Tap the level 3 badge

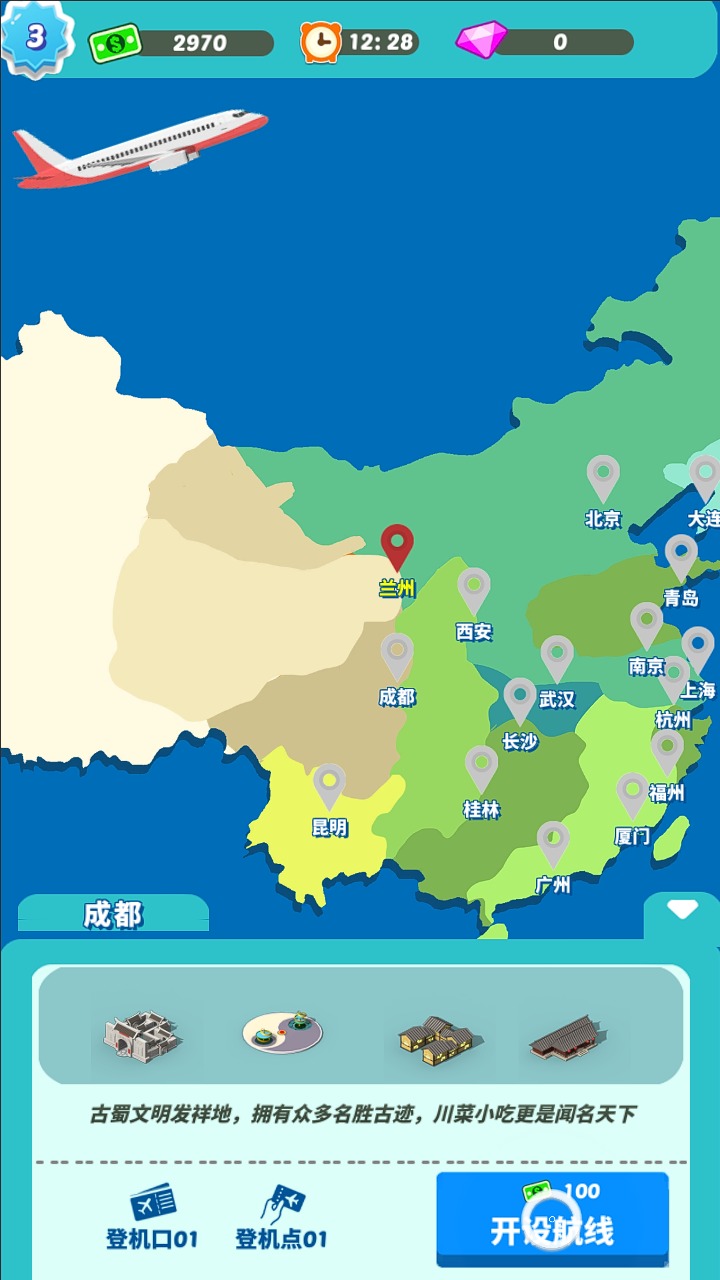[37, 41]
